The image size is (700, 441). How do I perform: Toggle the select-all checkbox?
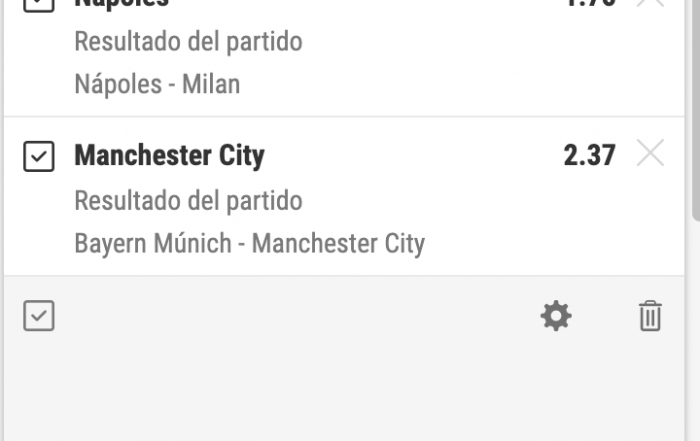[38, 316]
